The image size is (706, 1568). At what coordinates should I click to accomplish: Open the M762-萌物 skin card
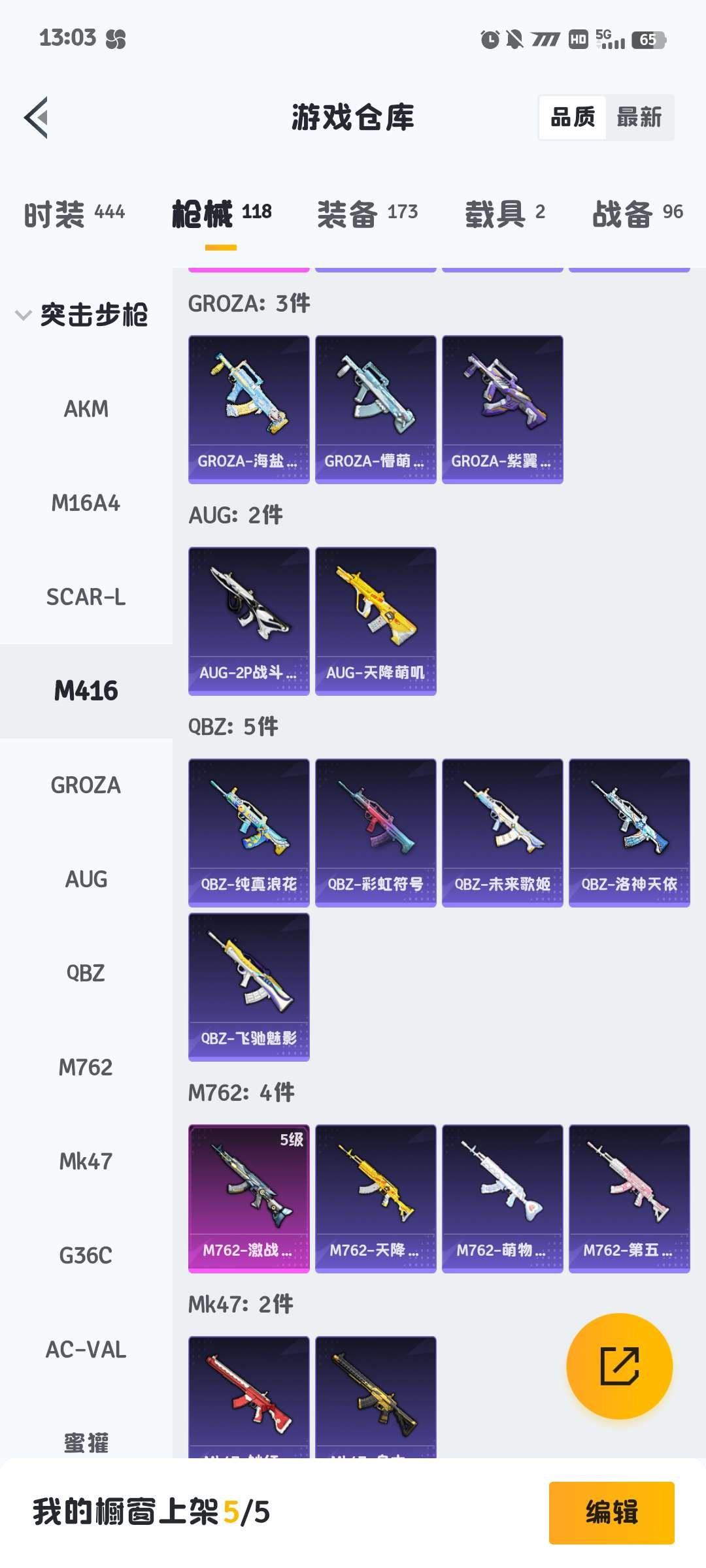502,1198
